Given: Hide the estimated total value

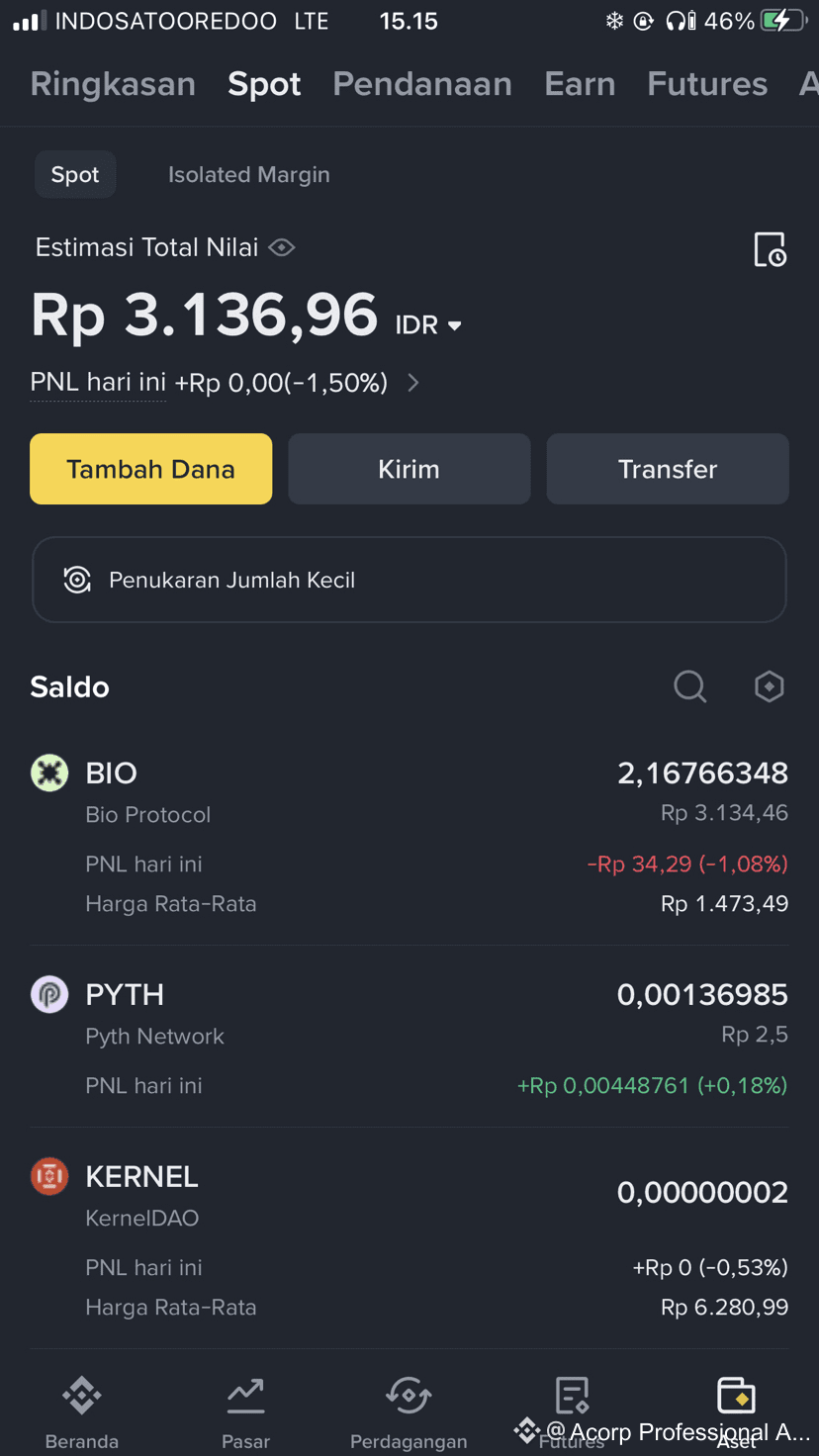Looking at the screenshot, I should [x=282, y=247].
